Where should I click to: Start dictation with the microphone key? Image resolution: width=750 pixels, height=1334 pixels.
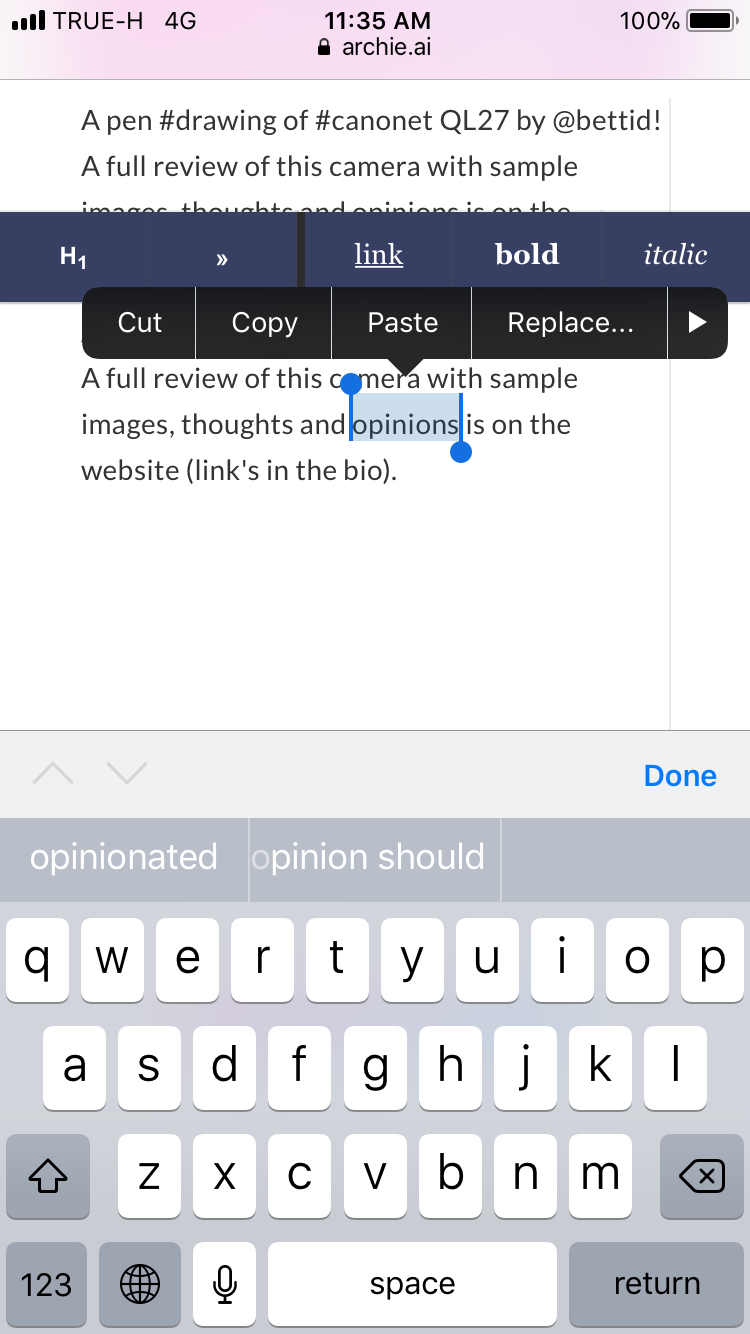[226, 1284]
